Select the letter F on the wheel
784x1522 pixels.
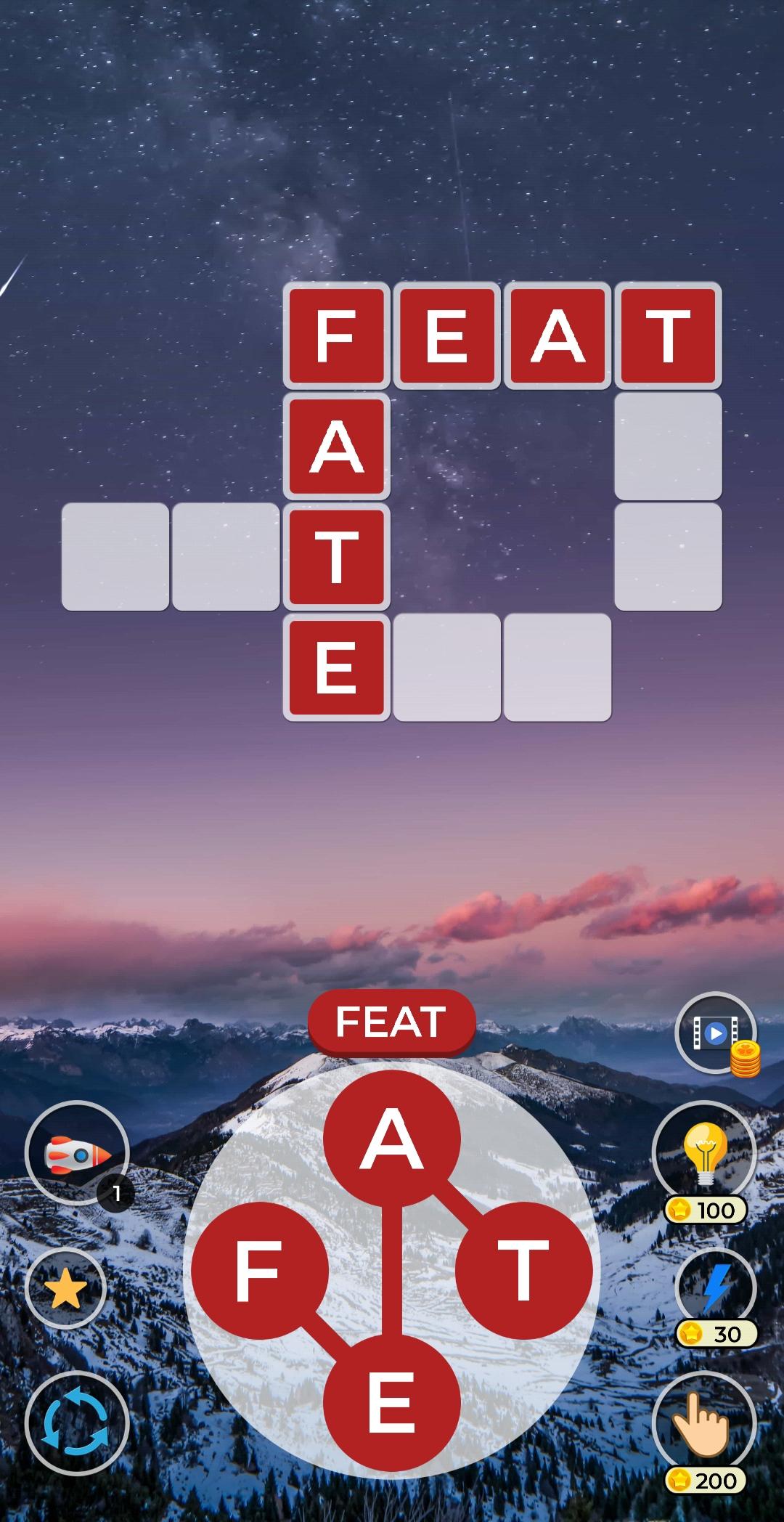click(260, 1271)
